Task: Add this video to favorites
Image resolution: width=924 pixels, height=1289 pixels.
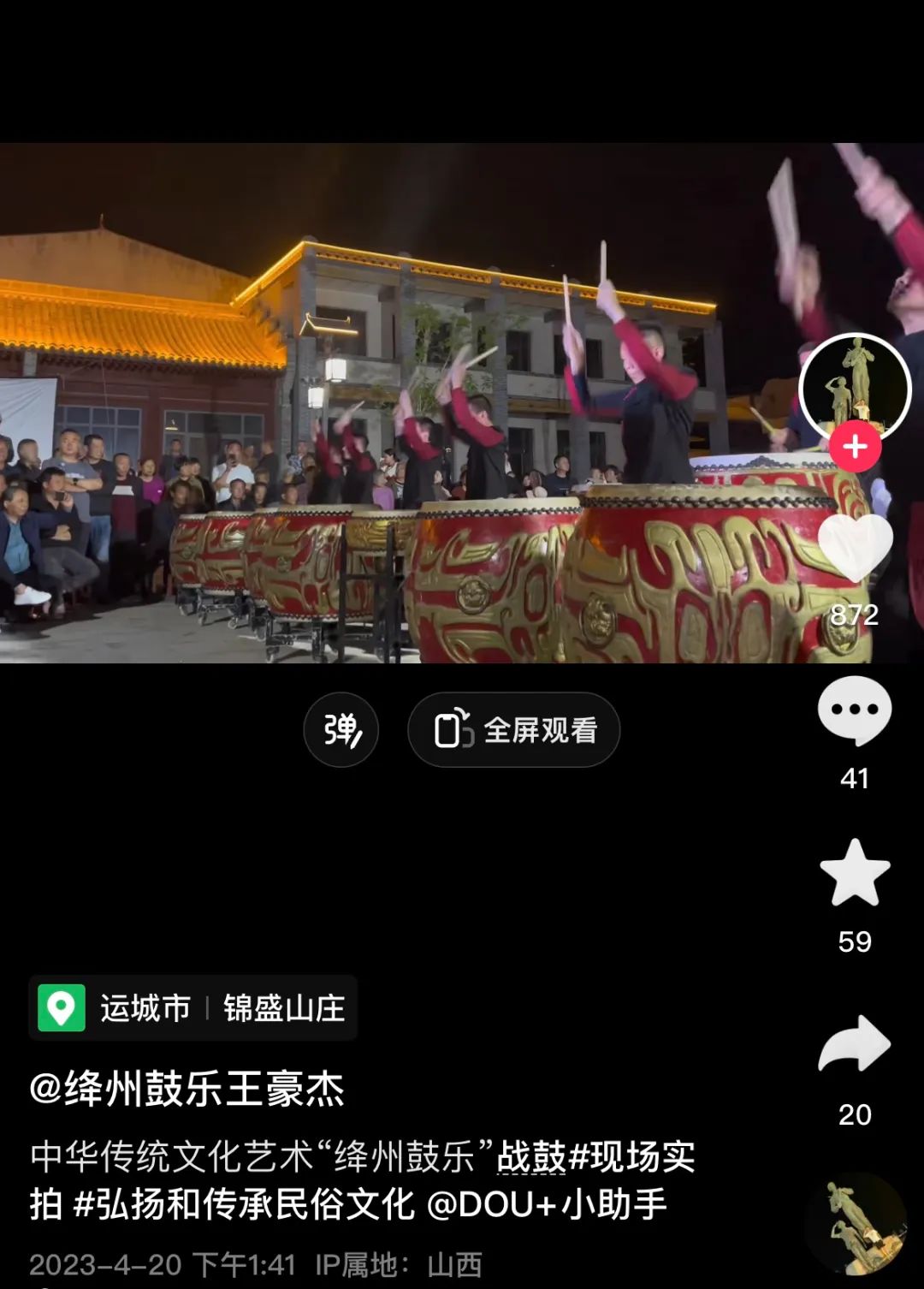Action: (x=855, y=874)
